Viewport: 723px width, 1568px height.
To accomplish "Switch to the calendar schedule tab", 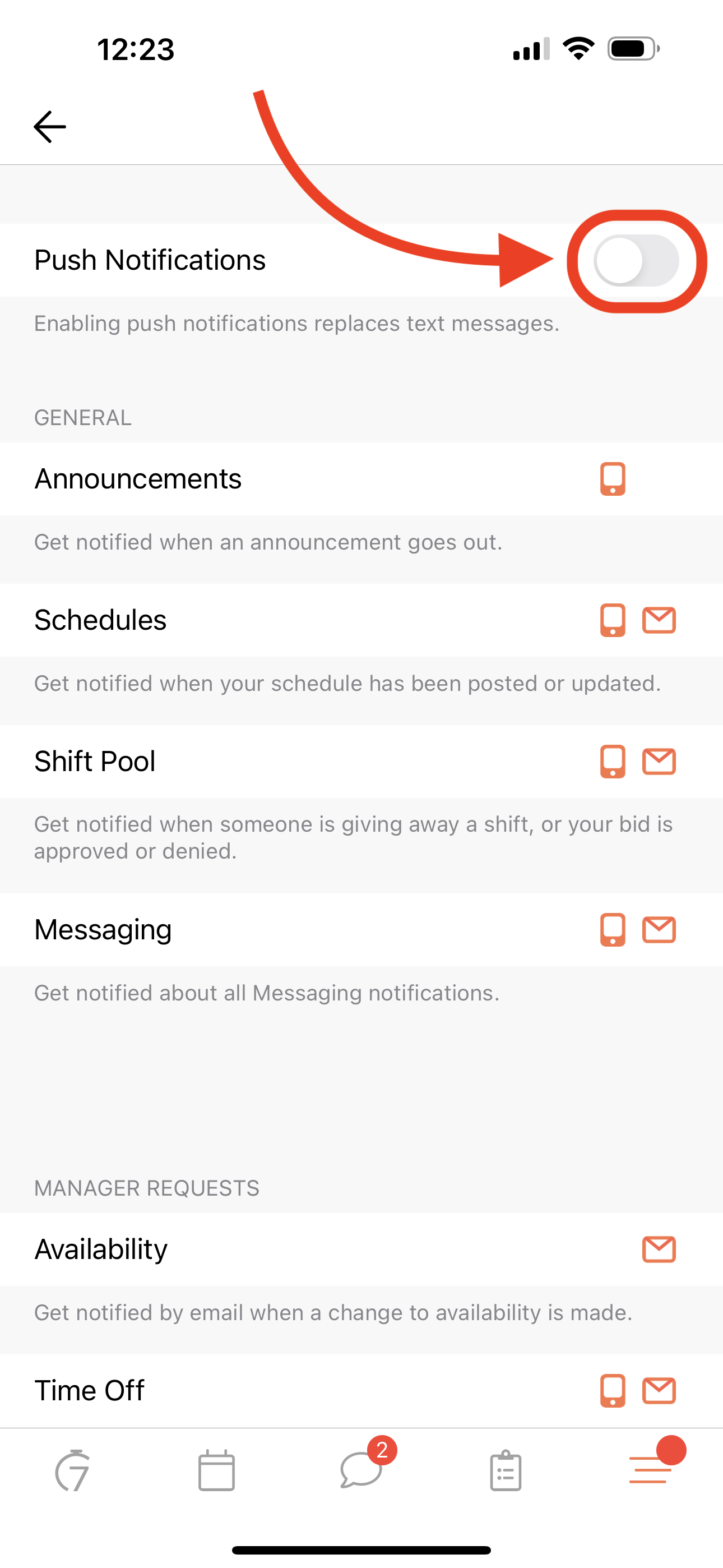I will coord(217,1470).
